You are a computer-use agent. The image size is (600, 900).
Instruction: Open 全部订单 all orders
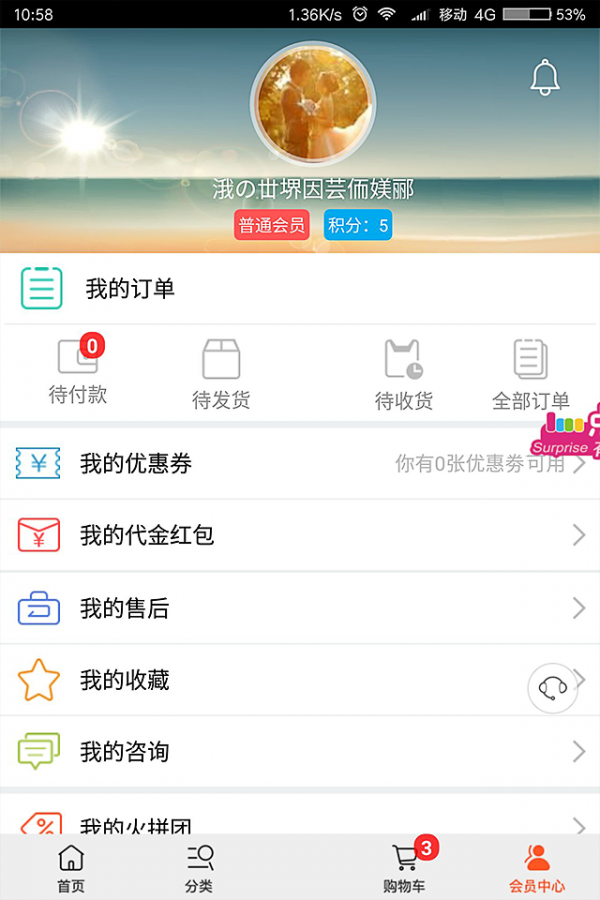[x=531, y=375]
